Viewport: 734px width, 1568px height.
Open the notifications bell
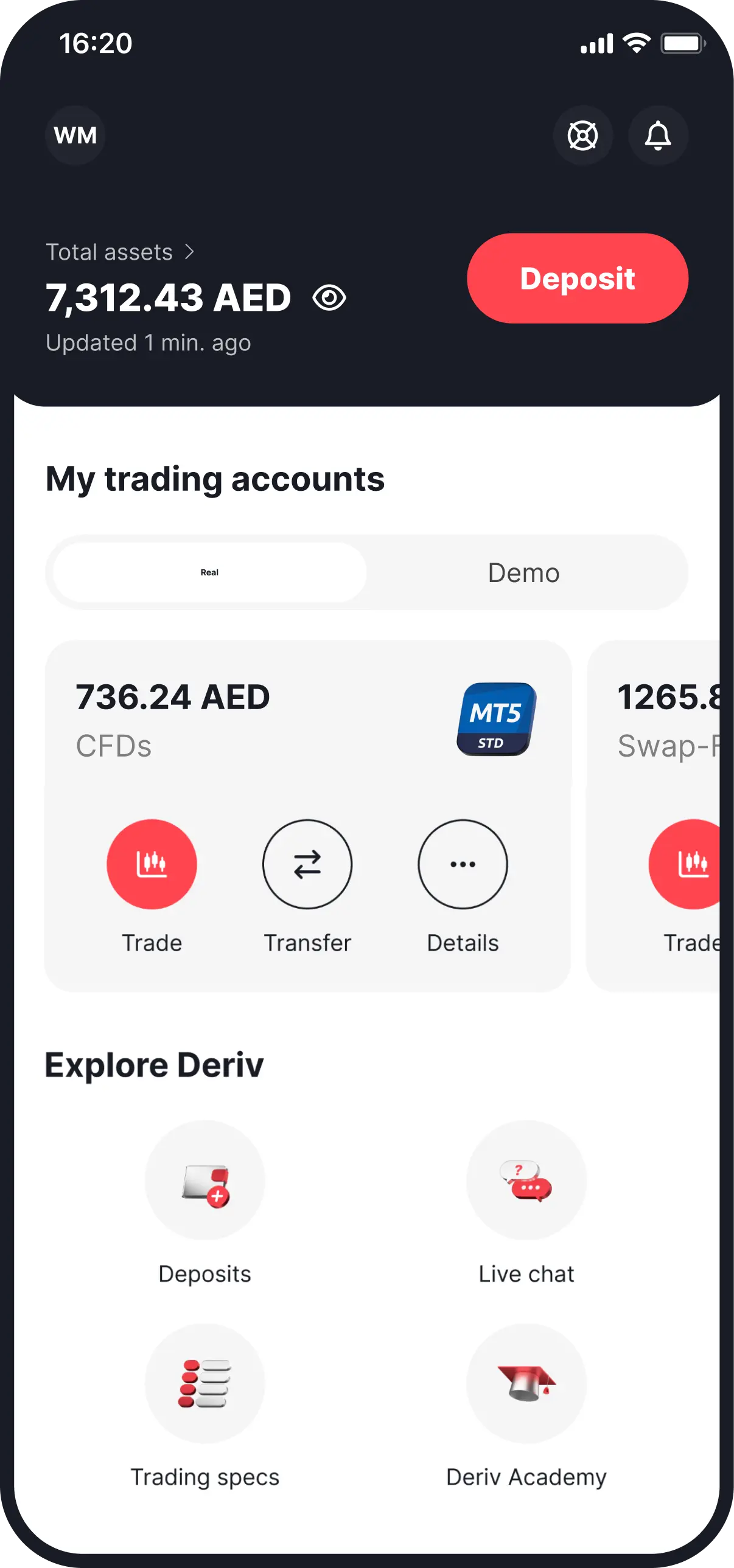tap(658, 135)
